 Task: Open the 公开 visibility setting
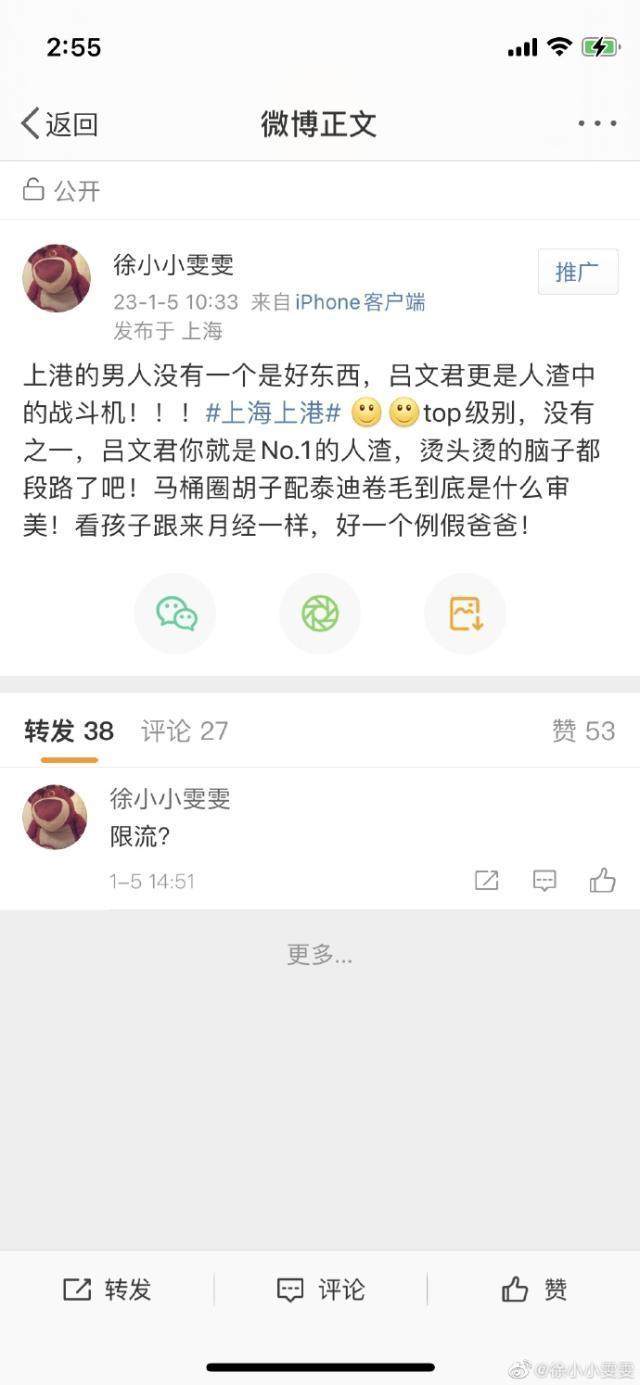(x=62, y=190)
